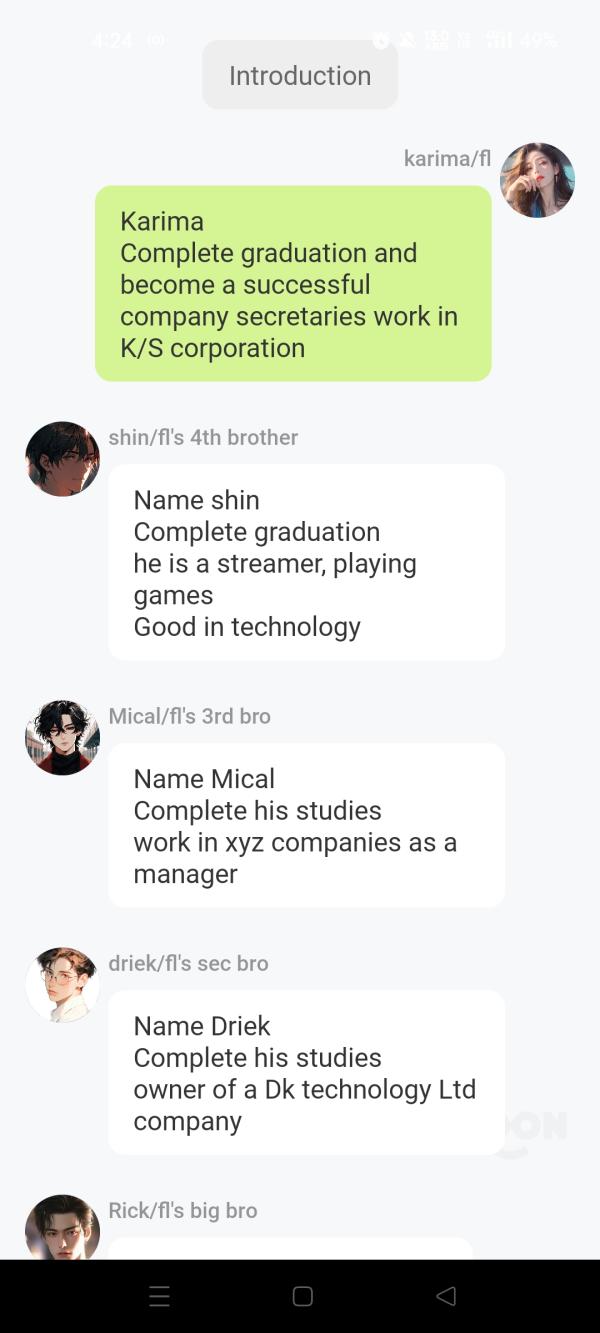Open shin's avatar
Screen dimensions: 600x1333
click(x=62, y=459)
